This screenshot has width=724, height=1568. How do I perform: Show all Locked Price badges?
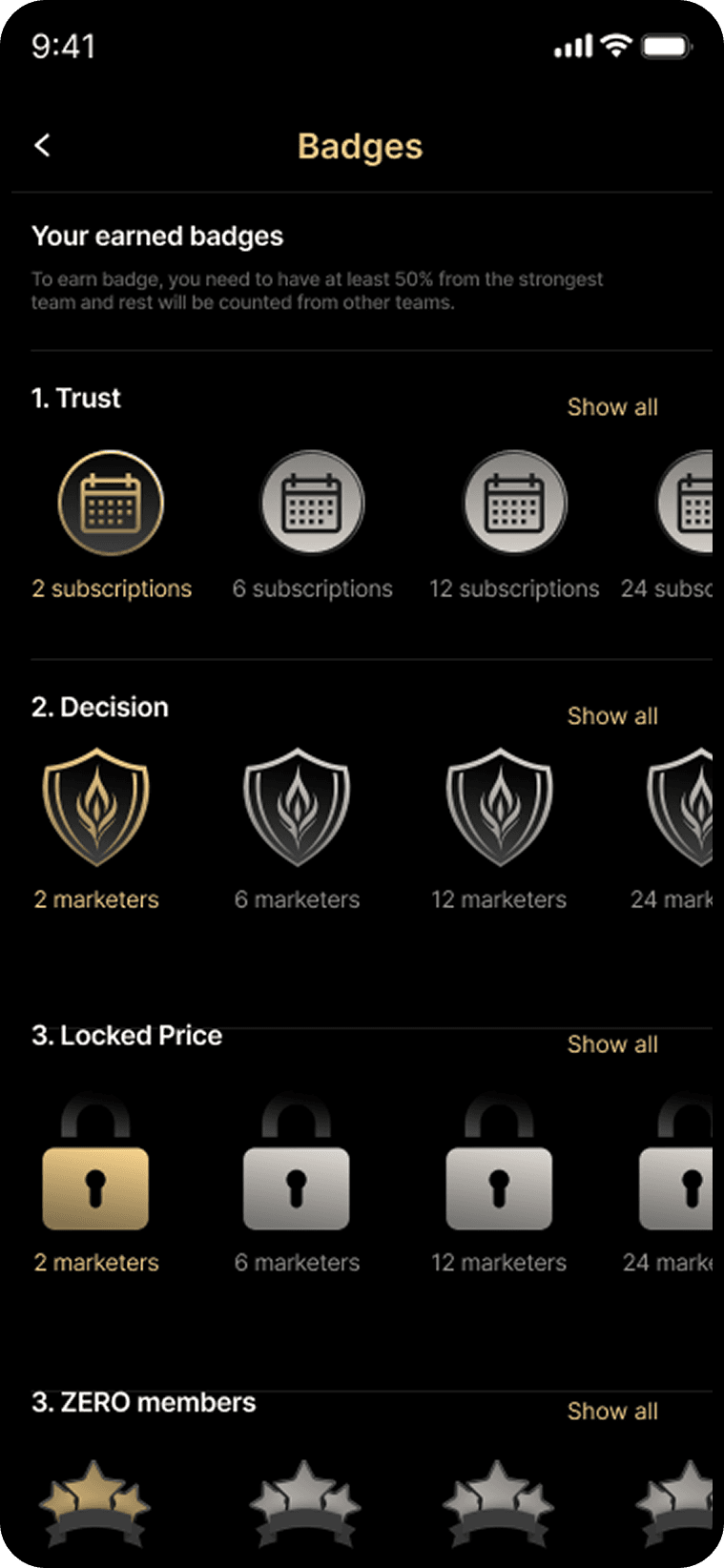point(611,1044)
